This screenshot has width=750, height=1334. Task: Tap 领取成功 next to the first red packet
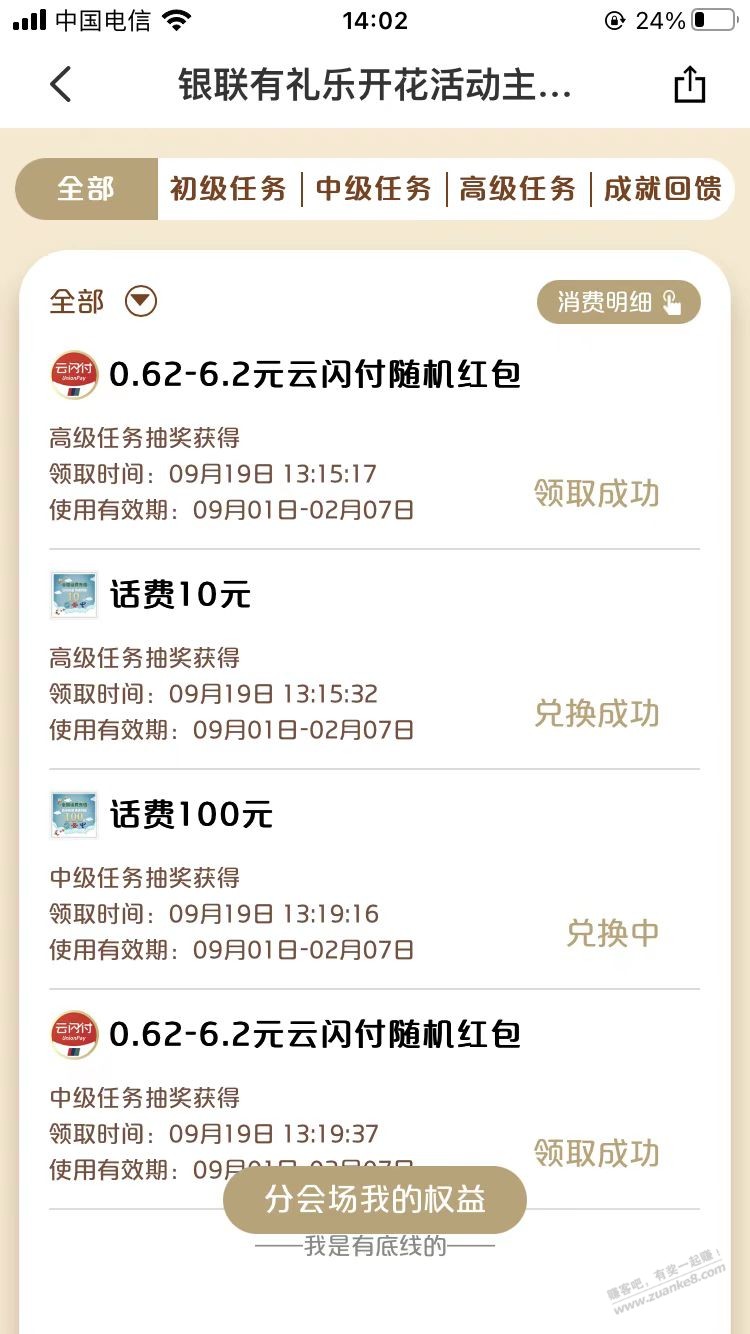pos(597,494)
